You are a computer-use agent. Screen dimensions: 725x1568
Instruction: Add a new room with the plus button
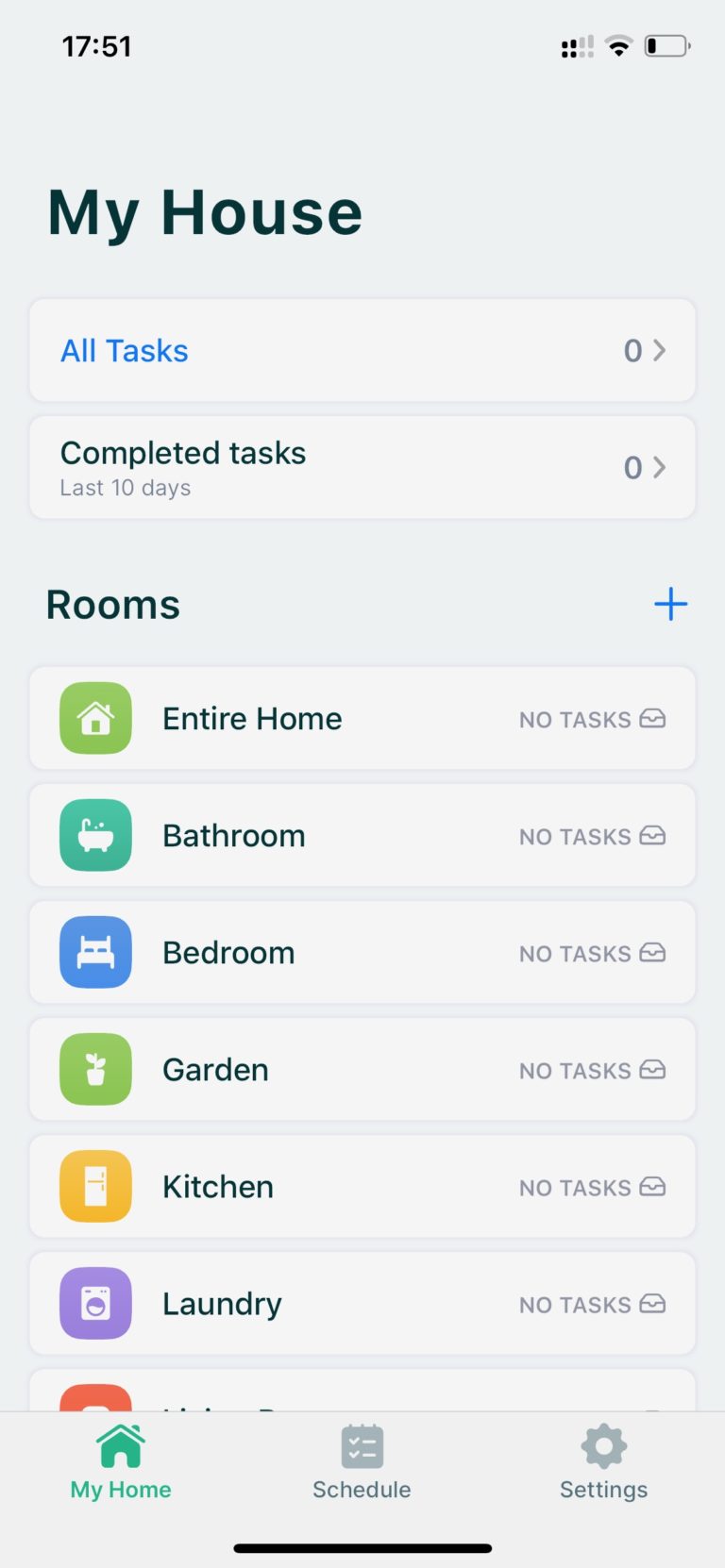[x=670, y=604]
